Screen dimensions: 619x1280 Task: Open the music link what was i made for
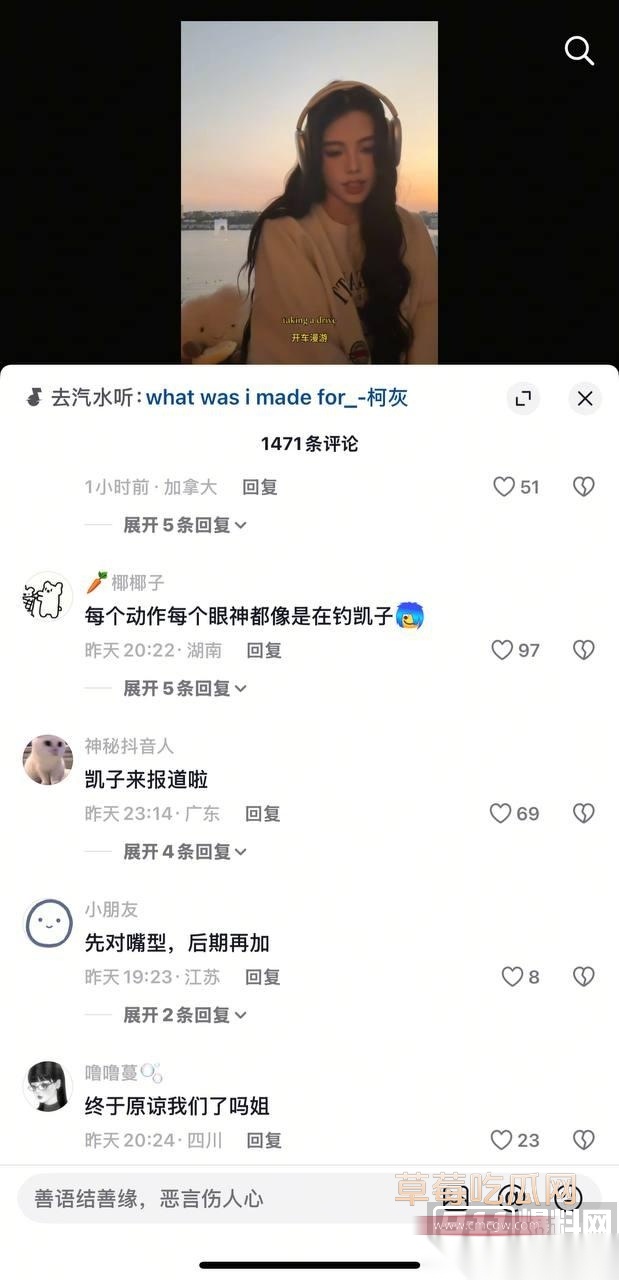[277, 397]
